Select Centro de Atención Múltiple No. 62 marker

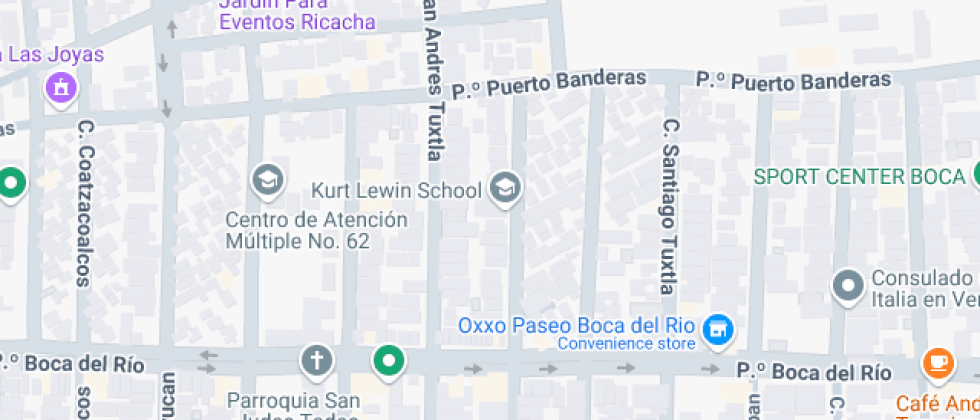(x=266, y=180)
